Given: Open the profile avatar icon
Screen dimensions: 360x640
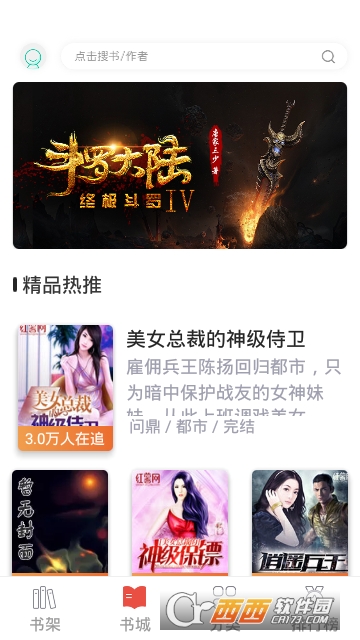Looking at the screenshot, I should (33, 57).
